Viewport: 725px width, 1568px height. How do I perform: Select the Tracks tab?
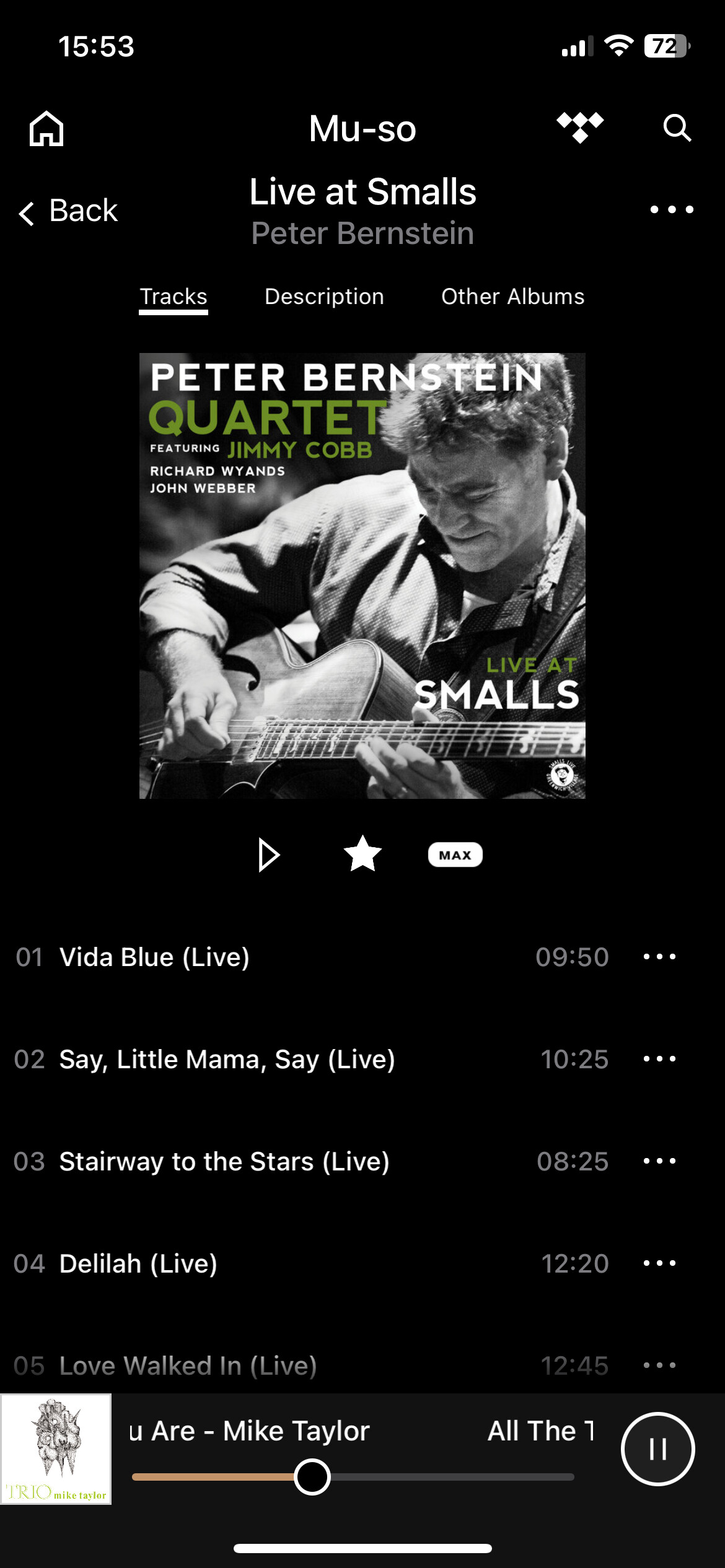click(x=174, y=297)
